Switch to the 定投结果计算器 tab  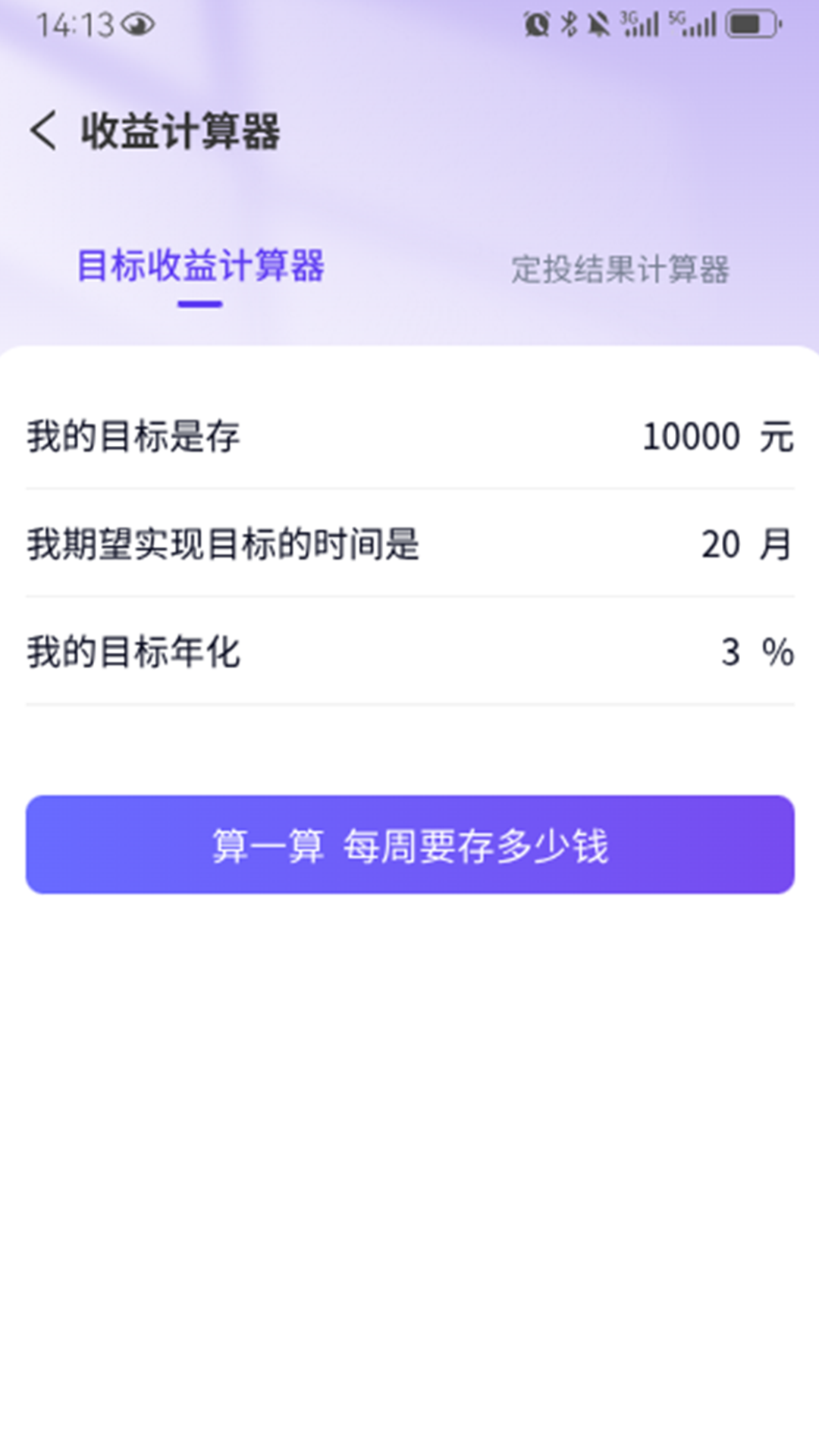pyautogui.click(x=620, y=269)
